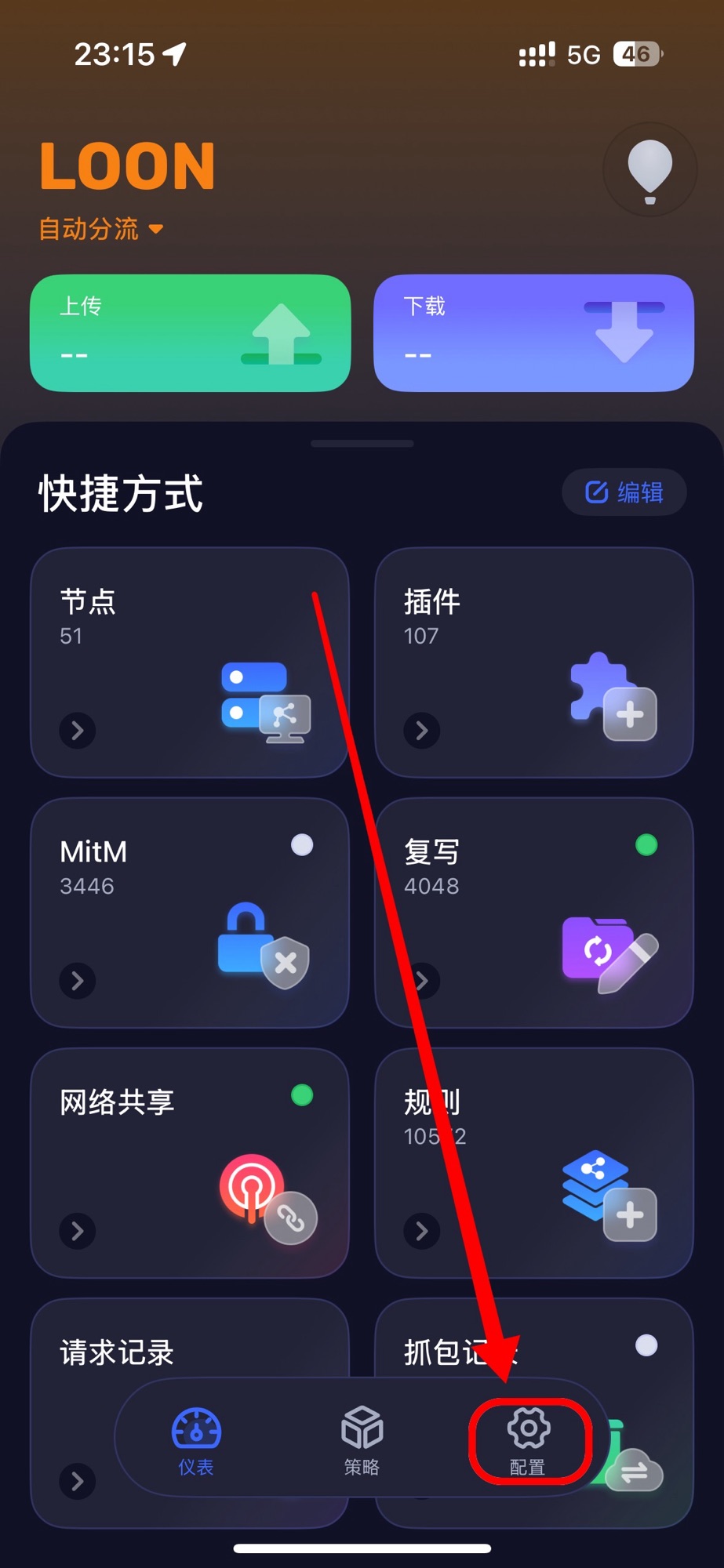
Task: Tap the balloon connection button
Action: pos(649,169)
